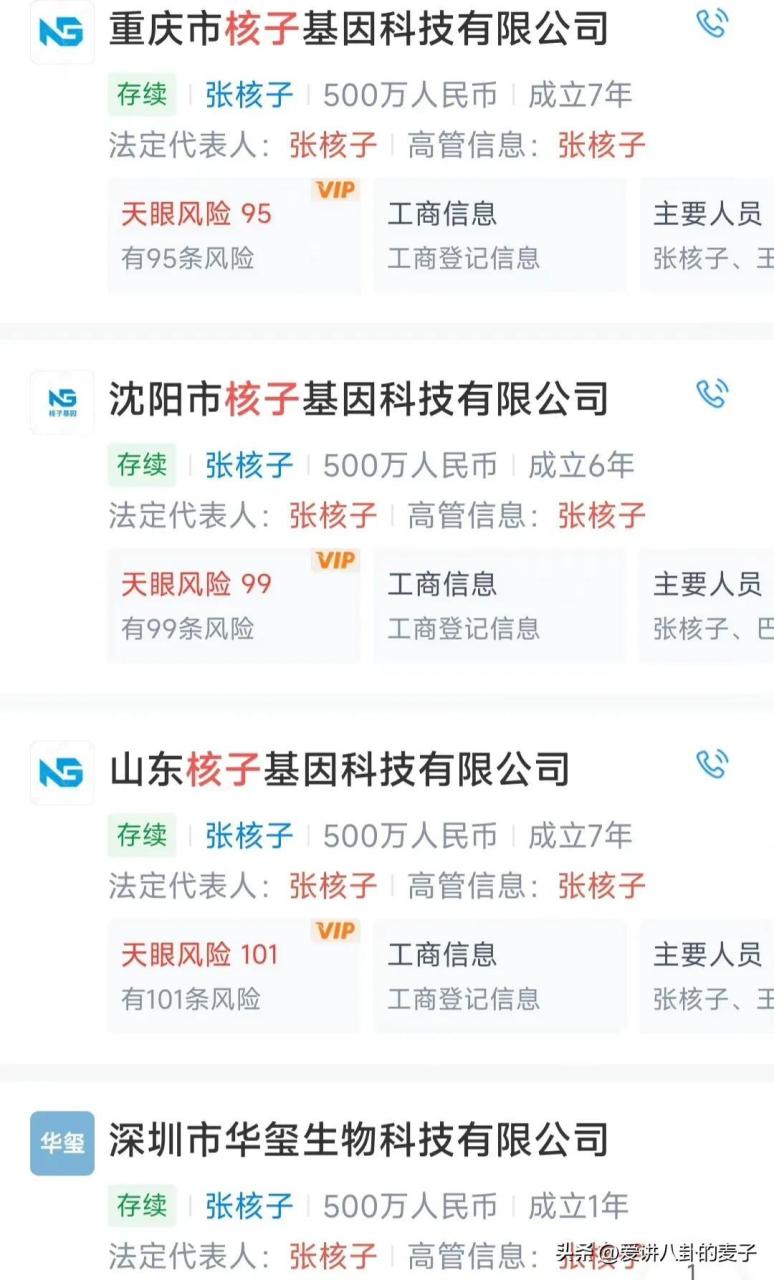Open 重庆市核子基因科技有限公司 company details

pyautogui.click(x=358, y=28)
